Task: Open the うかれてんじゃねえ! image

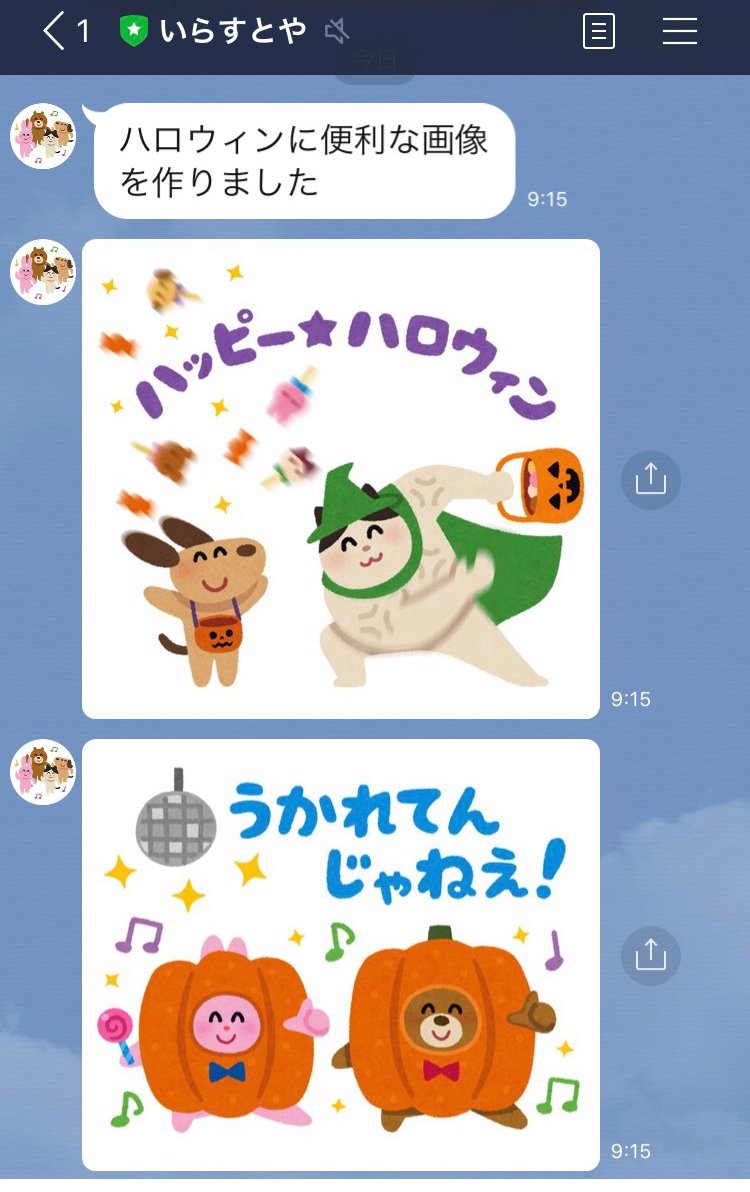Action: click(340, 954)
